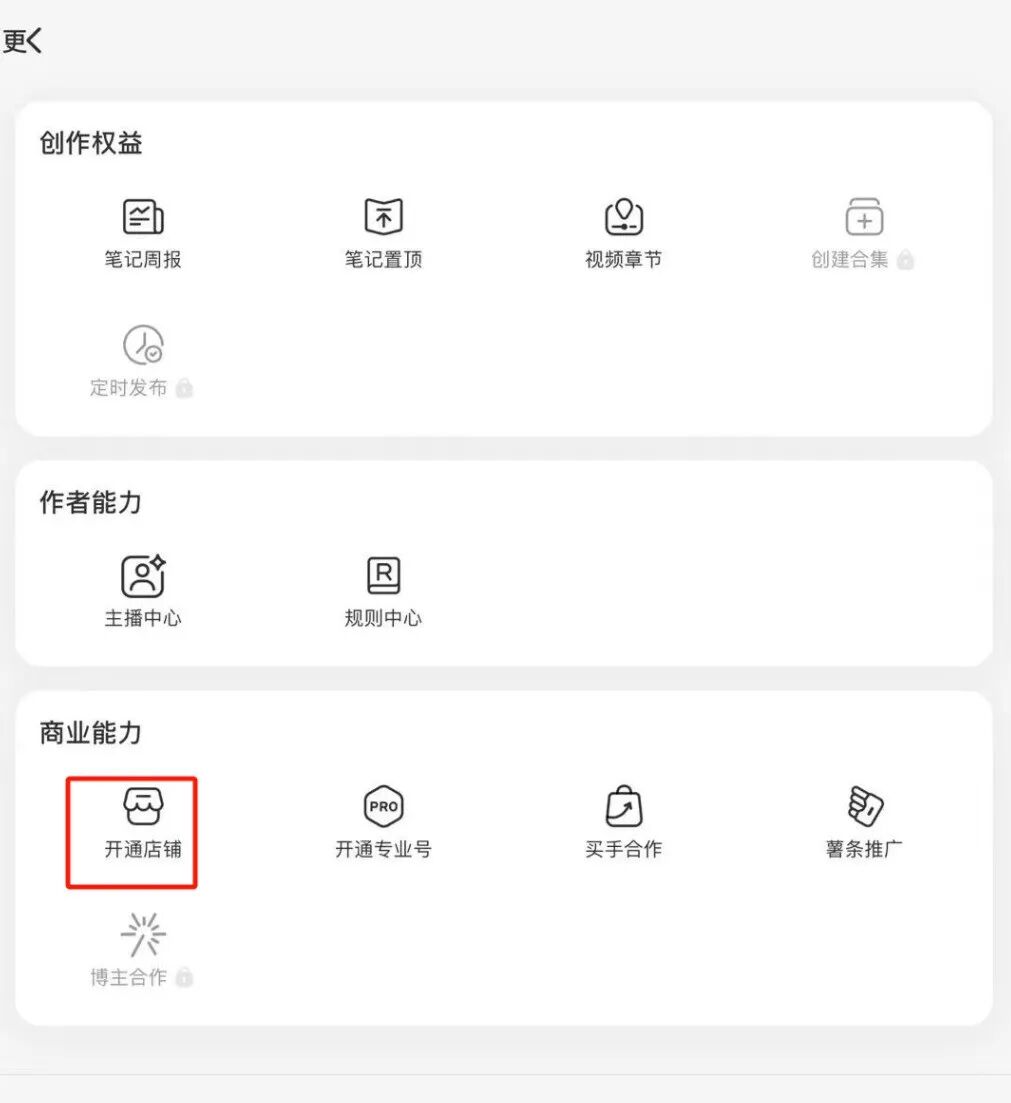Select 开通店铺 inside the red outline
Viewport: 1011px width, 1103px height.
pos(132,830)
